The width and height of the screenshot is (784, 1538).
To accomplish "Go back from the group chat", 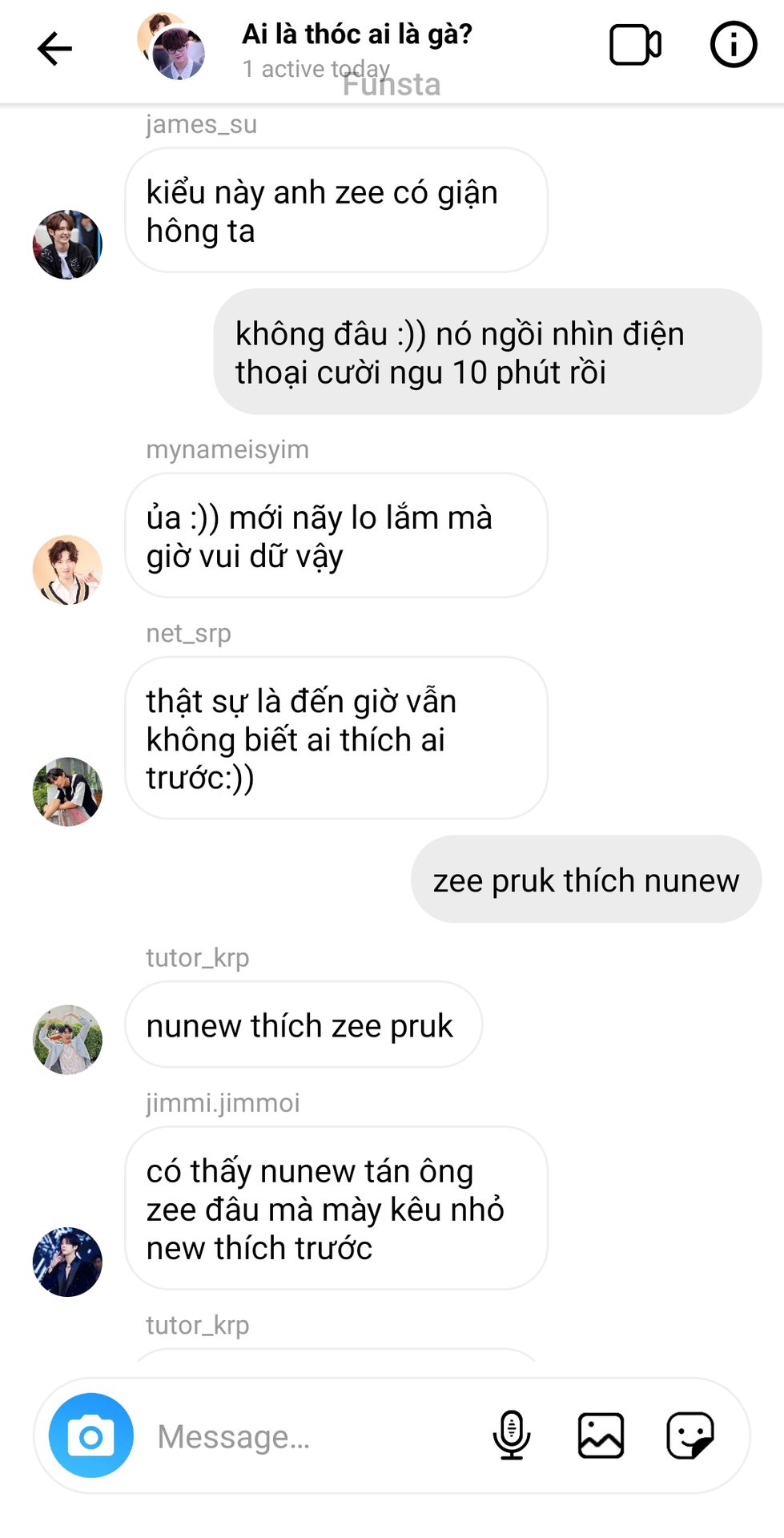I will (54, 49).
